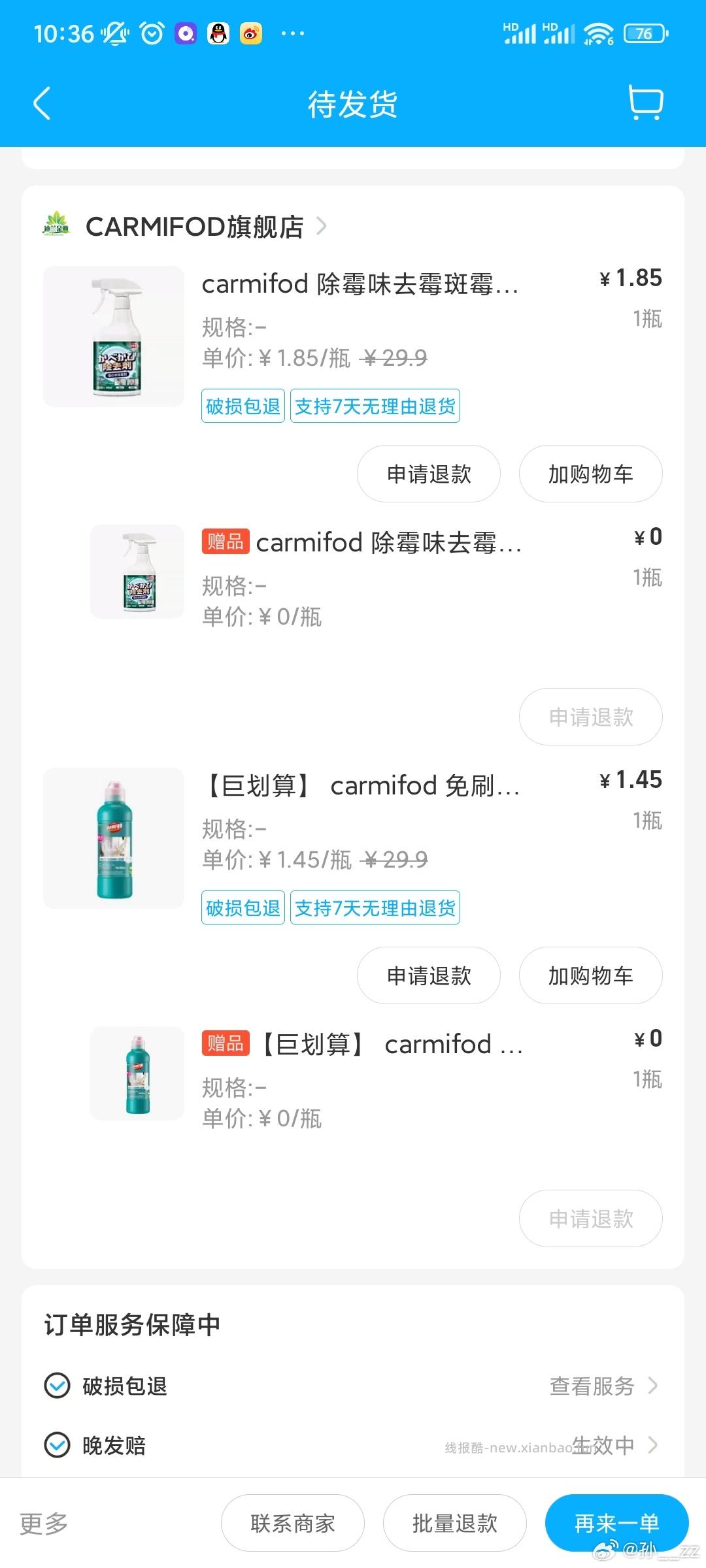
Task: Tap the 破损包退 blue tag on first item
Action: [x=243, y=406]
